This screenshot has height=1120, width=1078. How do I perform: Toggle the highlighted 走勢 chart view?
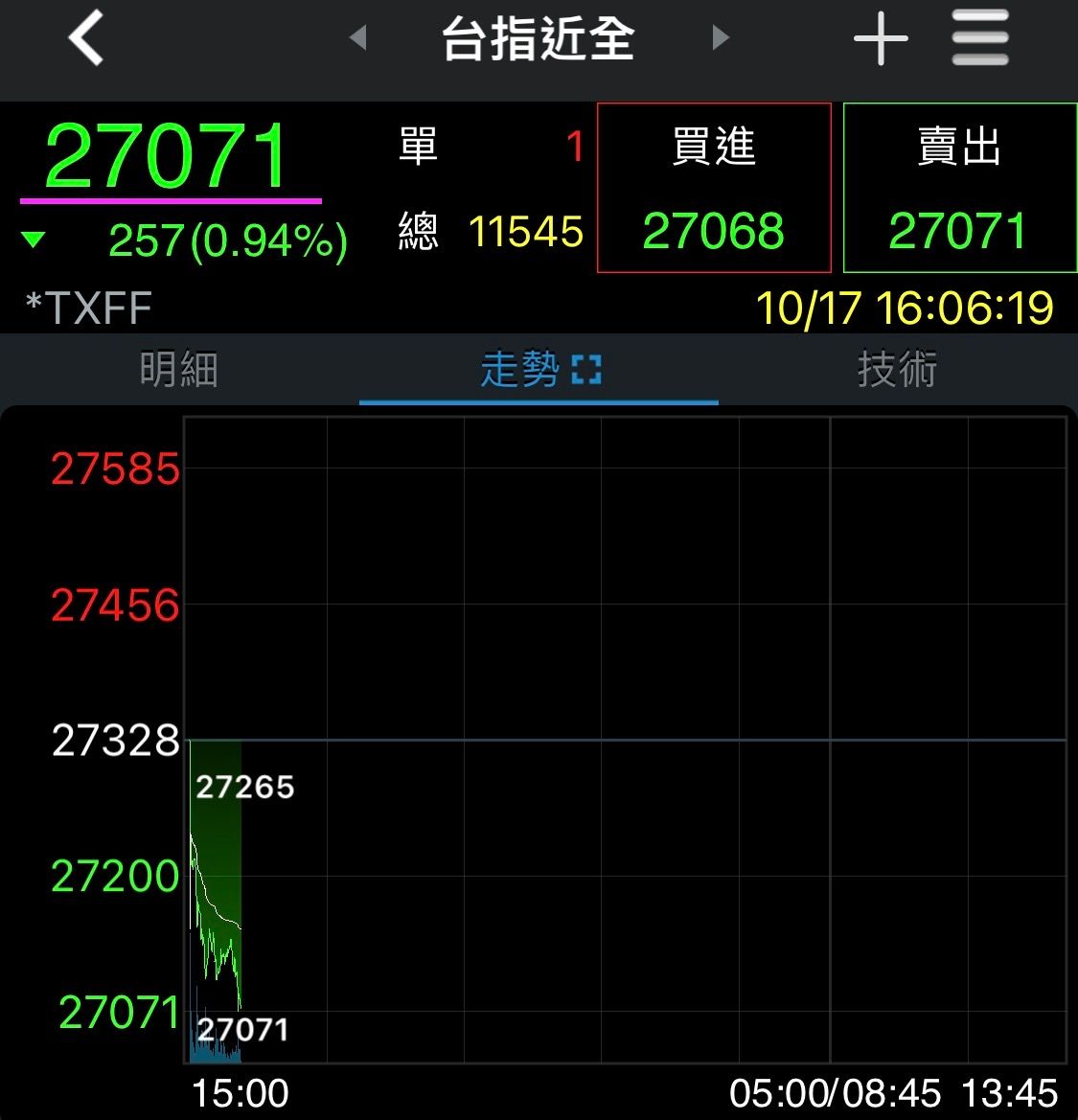(x=517, y=370)
